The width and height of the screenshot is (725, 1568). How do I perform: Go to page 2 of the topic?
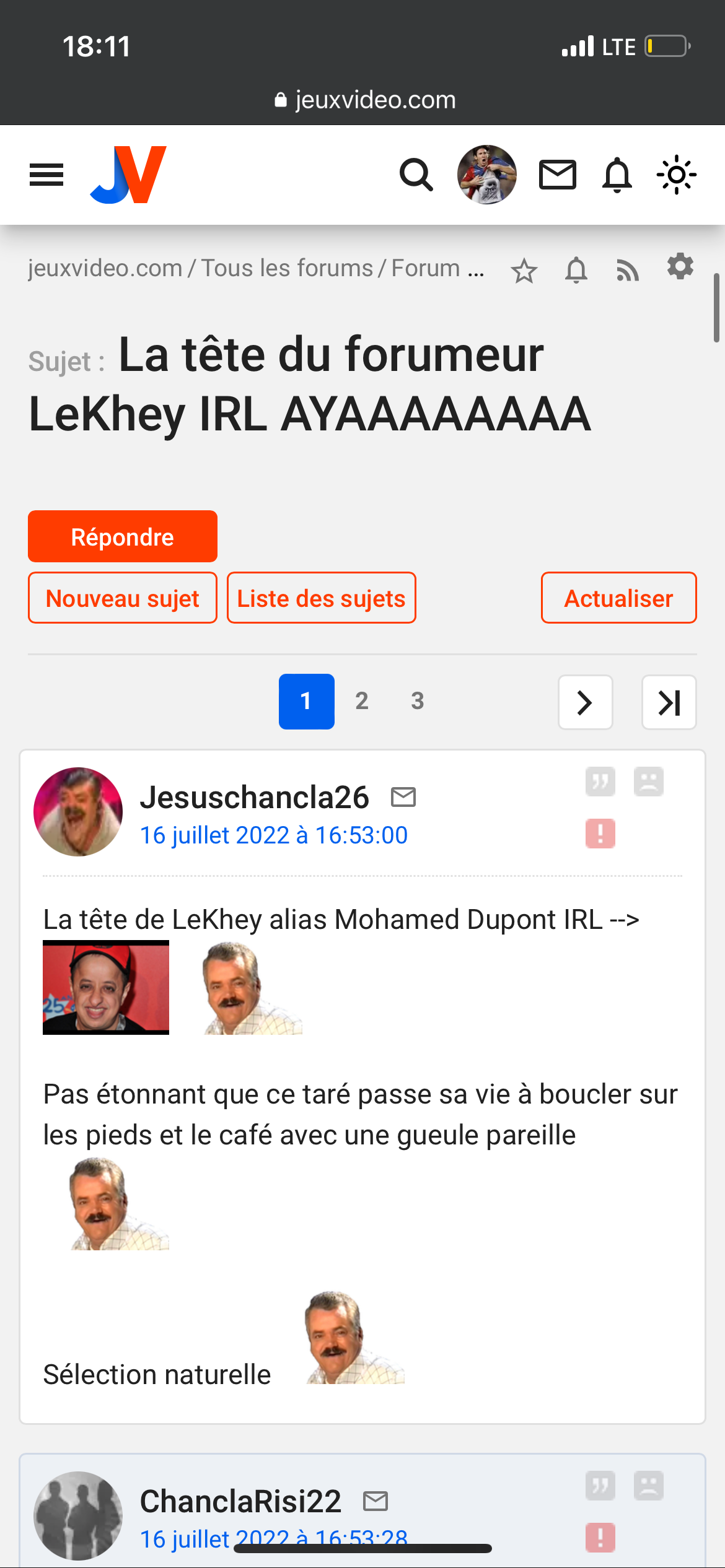pyautogui.click(x=362, y=701)
